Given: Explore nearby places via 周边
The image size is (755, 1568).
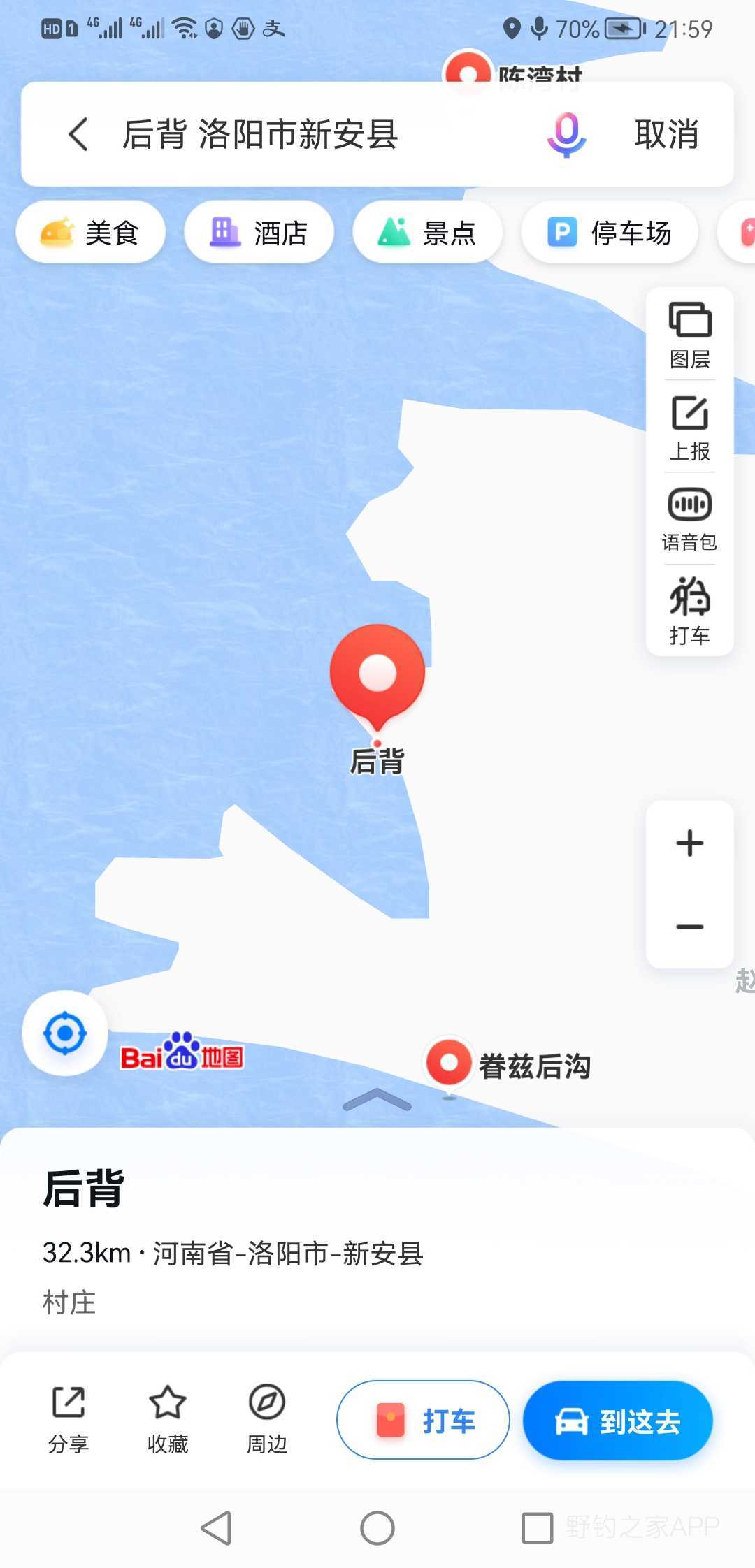Looking at the screenshot, I should coord(267,1420).
